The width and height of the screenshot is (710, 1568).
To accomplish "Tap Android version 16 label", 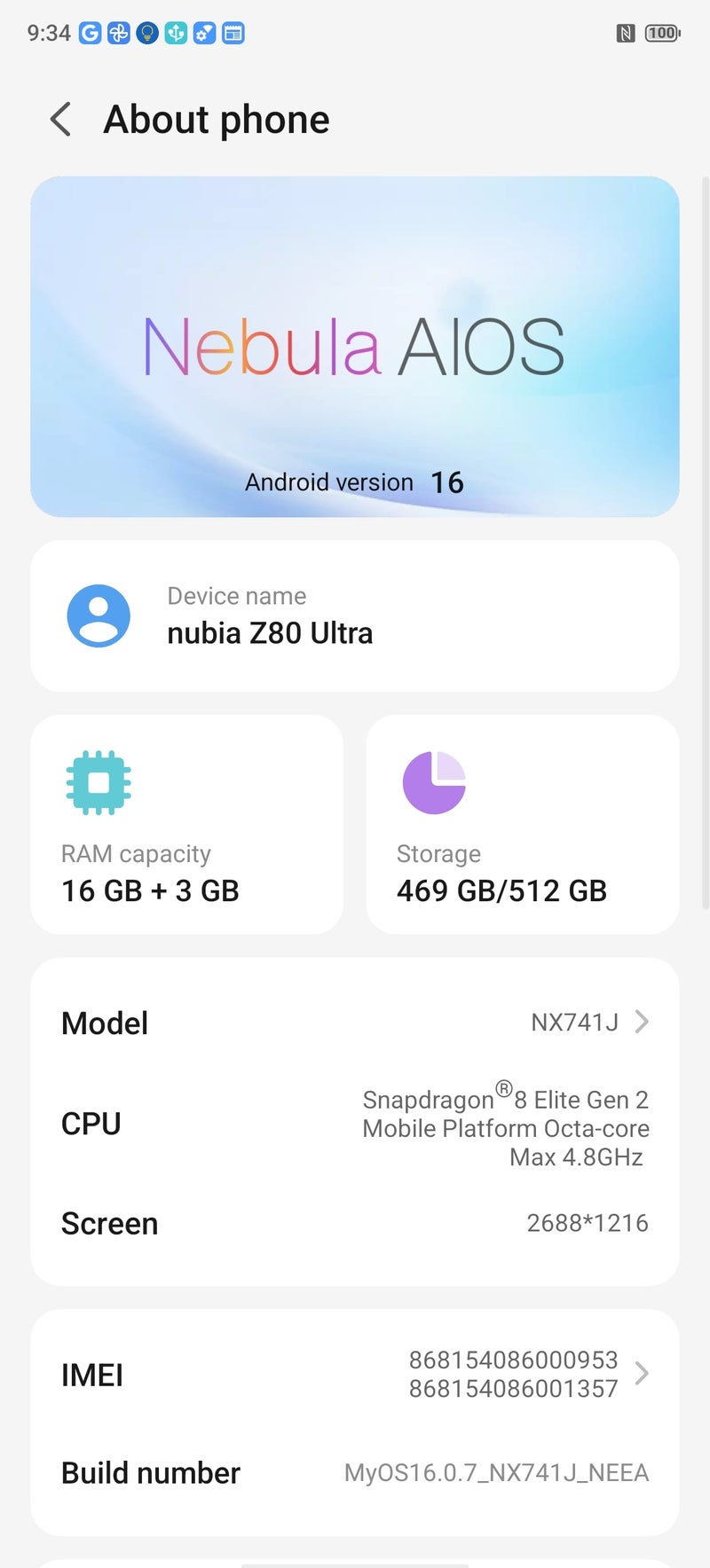I will (x=355, y=482).
